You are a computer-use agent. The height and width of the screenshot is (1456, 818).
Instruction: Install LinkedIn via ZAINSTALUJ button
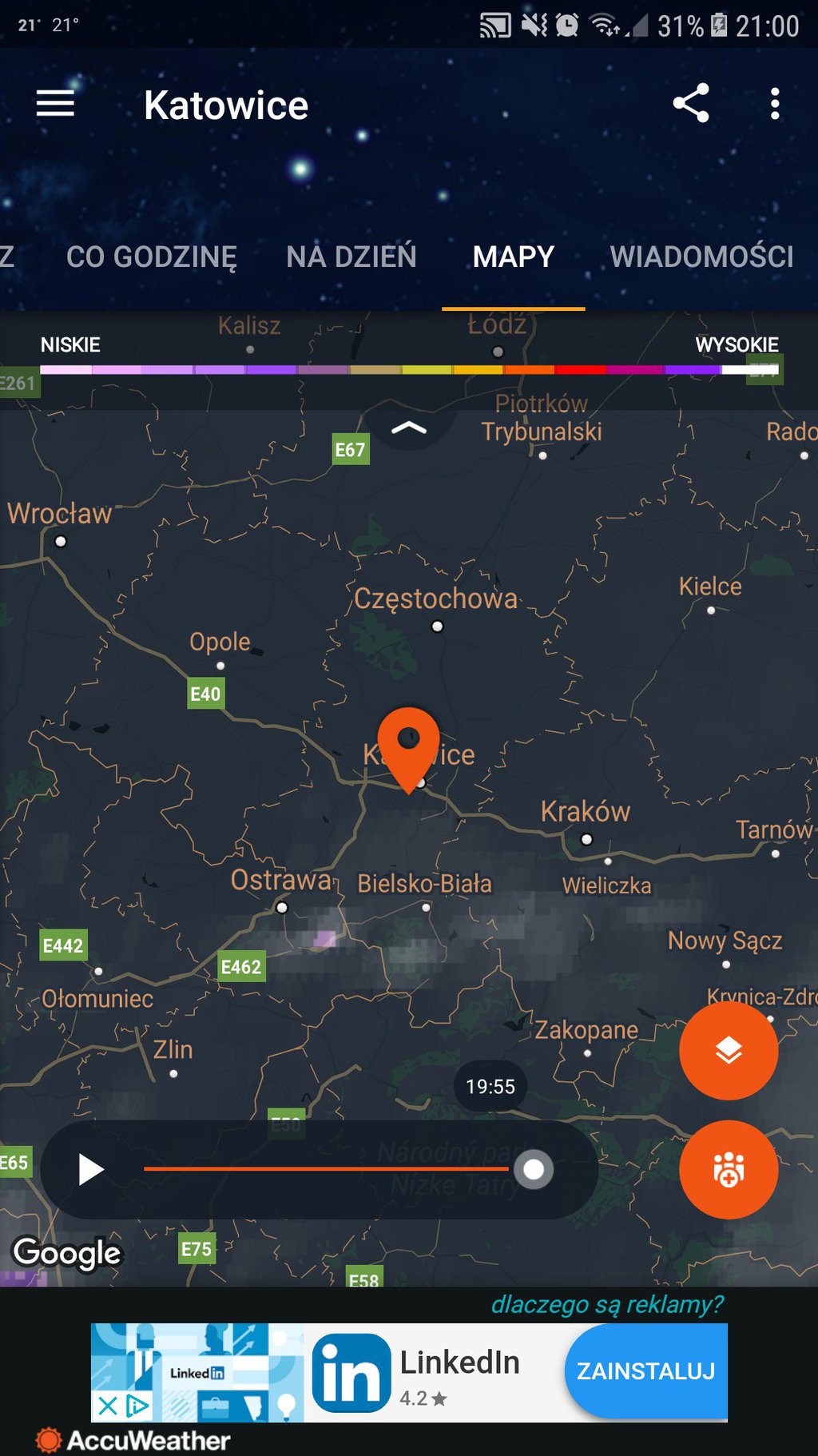pos(645,1371)
